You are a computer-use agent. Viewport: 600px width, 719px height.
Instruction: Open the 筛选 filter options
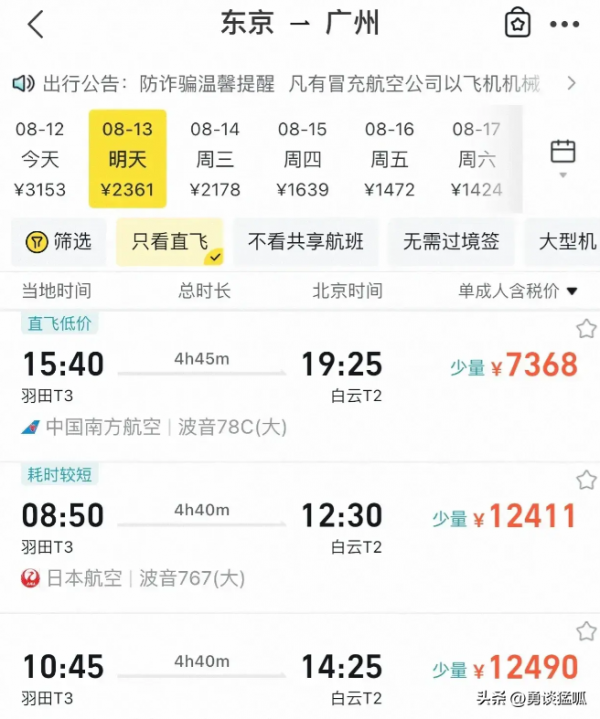click(x=59, y=241)
